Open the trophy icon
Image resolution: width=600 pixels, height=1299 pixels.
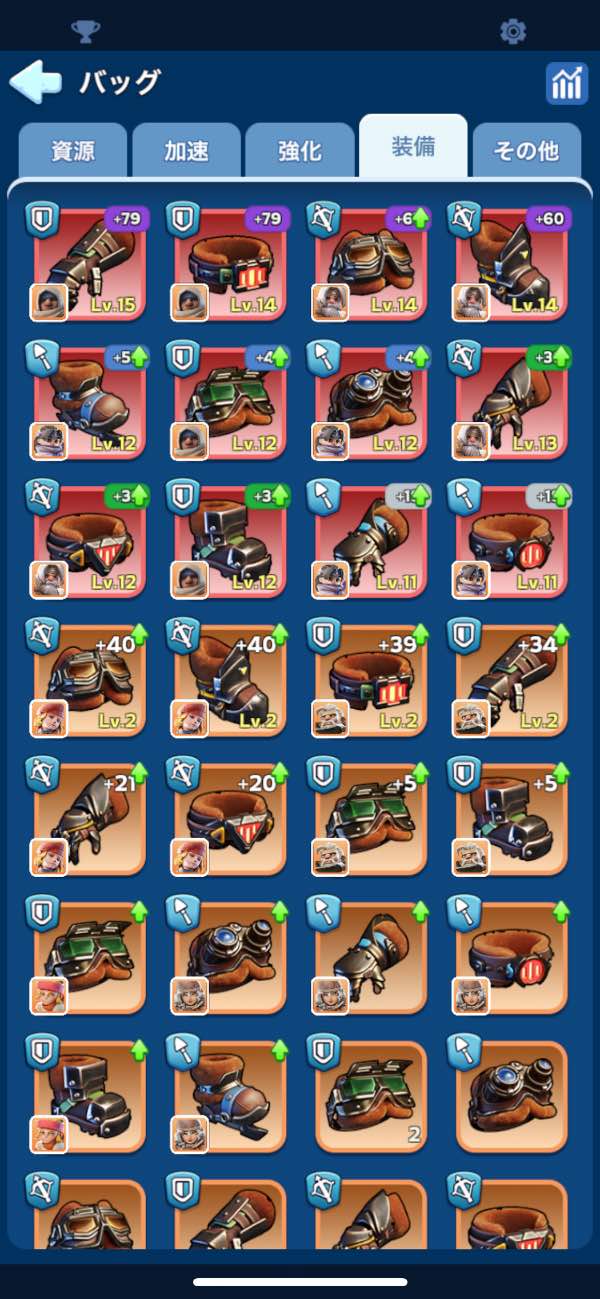click(86, 31)
